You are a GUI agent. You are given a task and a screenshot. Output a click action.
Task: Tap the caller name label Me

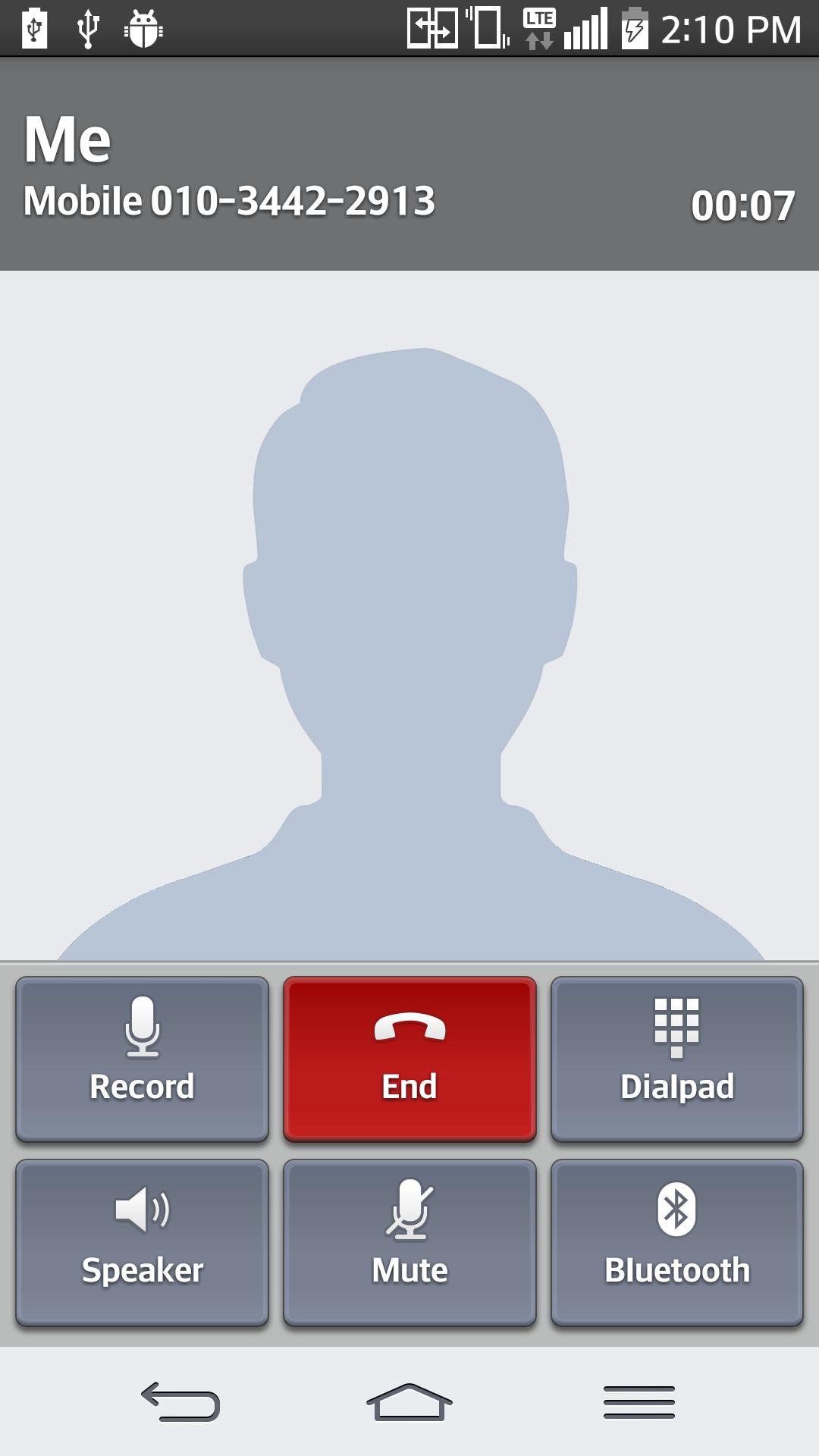click(x=67, y=139)
